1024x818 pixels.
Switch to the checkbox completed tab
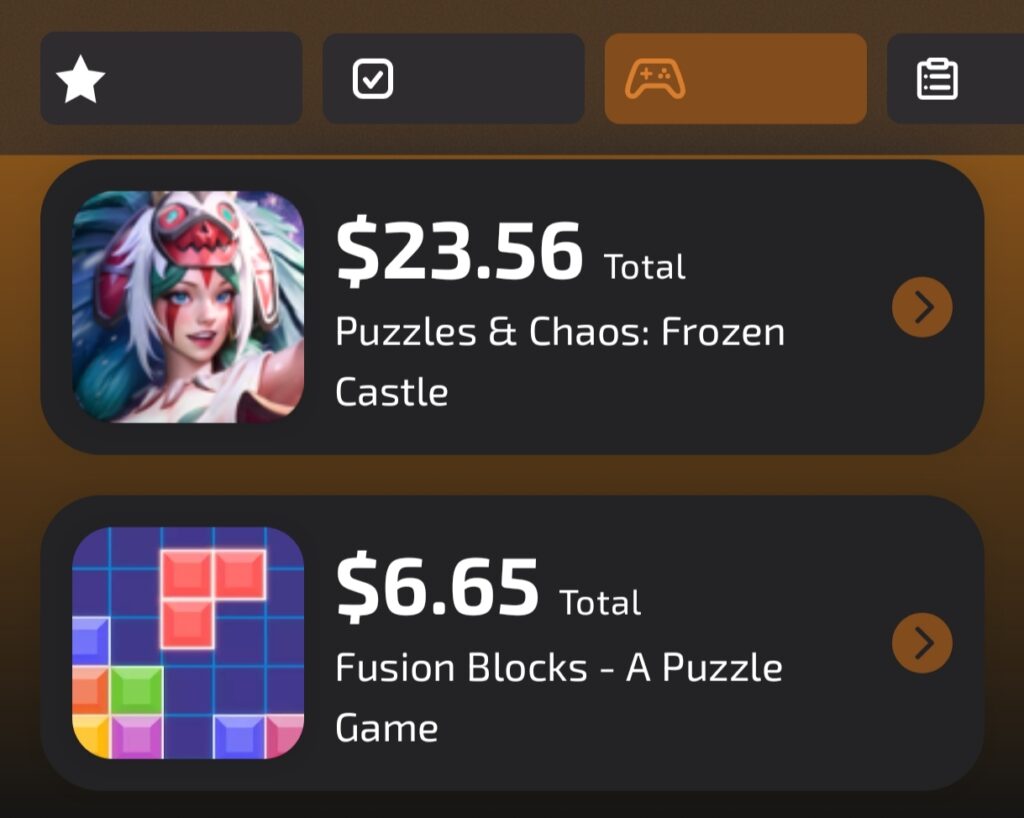point(453,79)
